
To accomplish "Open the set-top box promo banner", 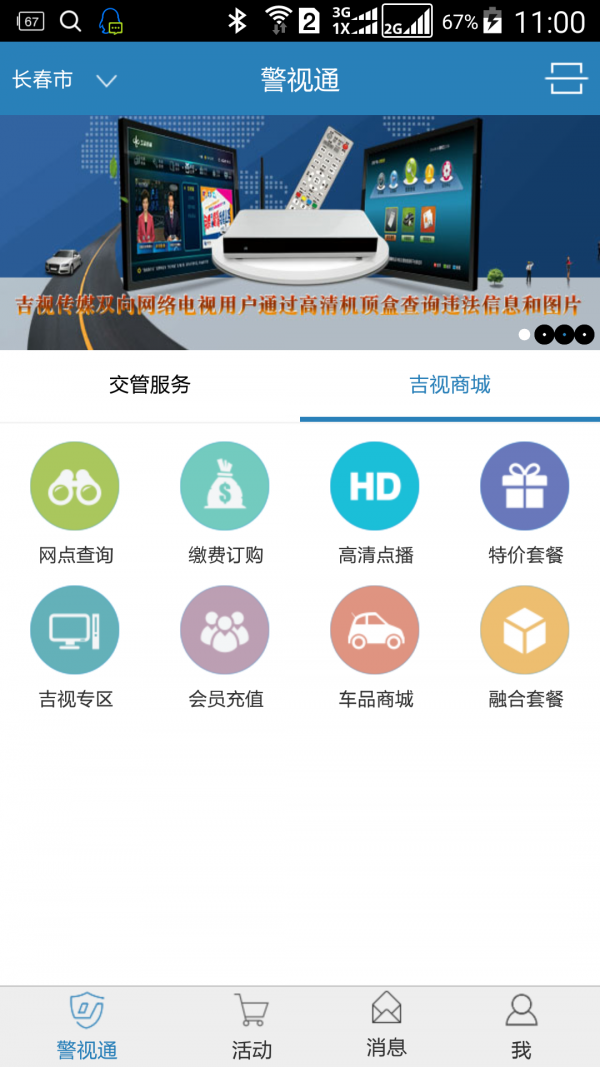I will point(300,232).
